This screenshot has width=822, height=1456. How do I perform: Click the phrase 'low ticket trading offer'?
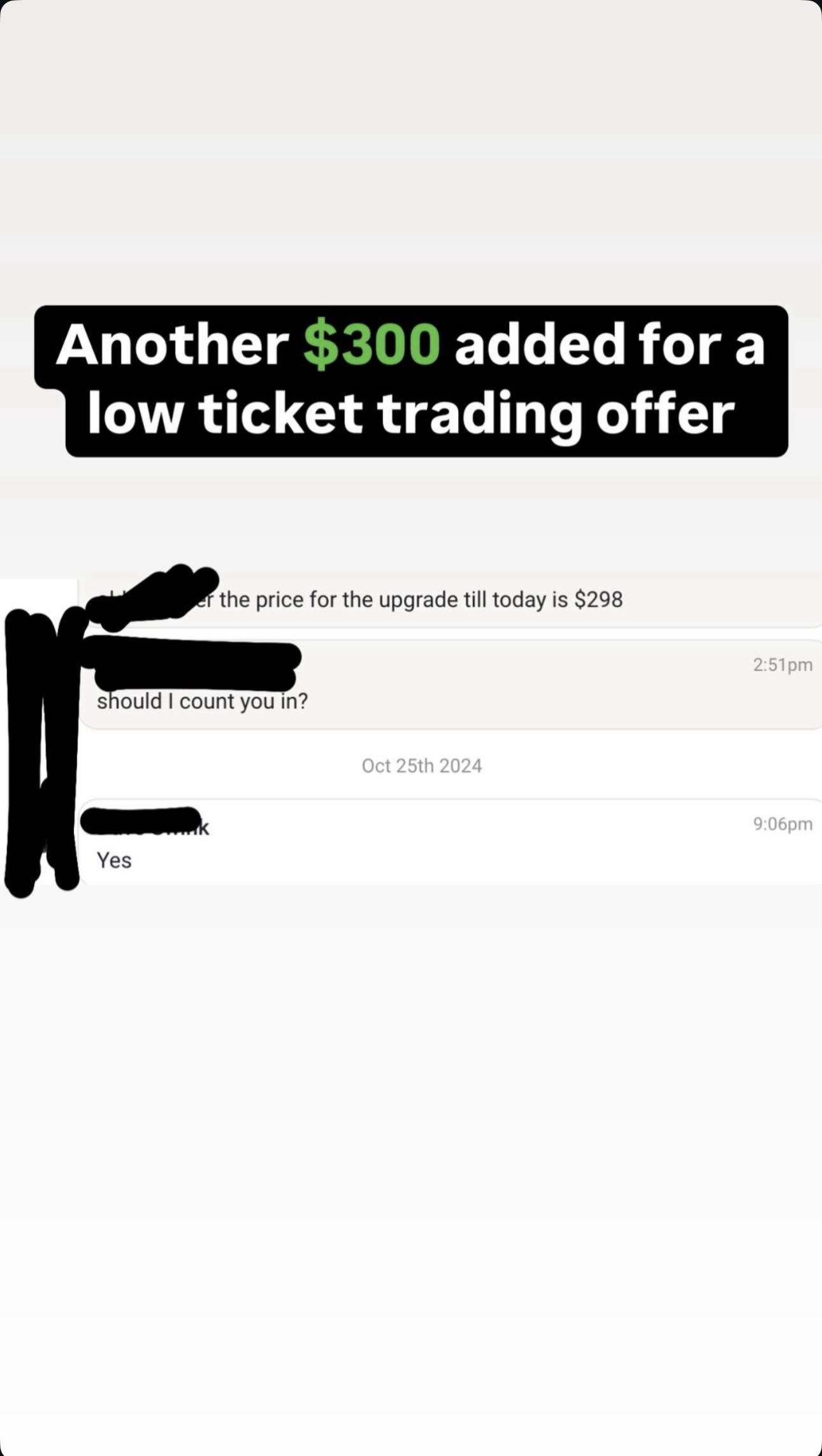pos(411,414)
